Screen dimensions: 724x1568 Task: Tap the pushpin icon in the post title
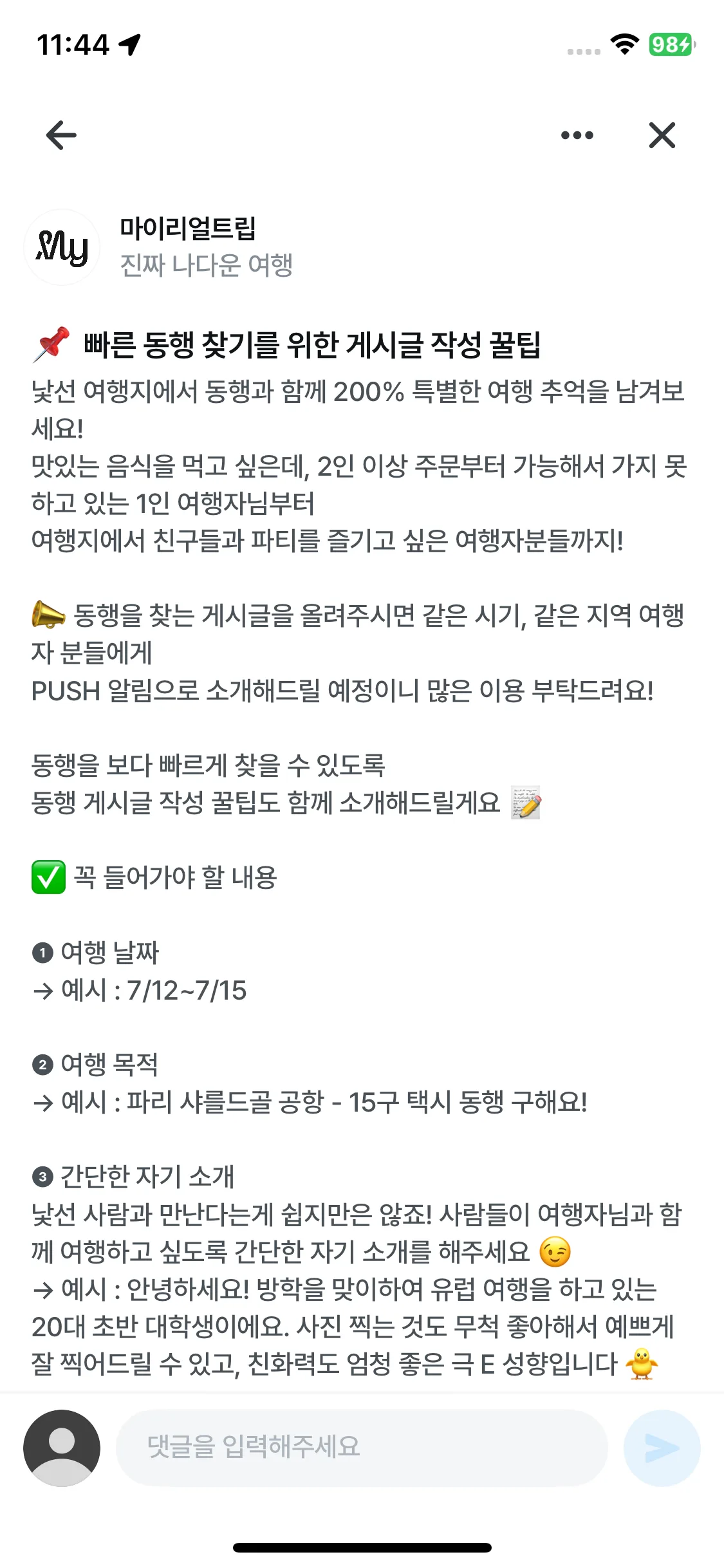tap(51, 343)
